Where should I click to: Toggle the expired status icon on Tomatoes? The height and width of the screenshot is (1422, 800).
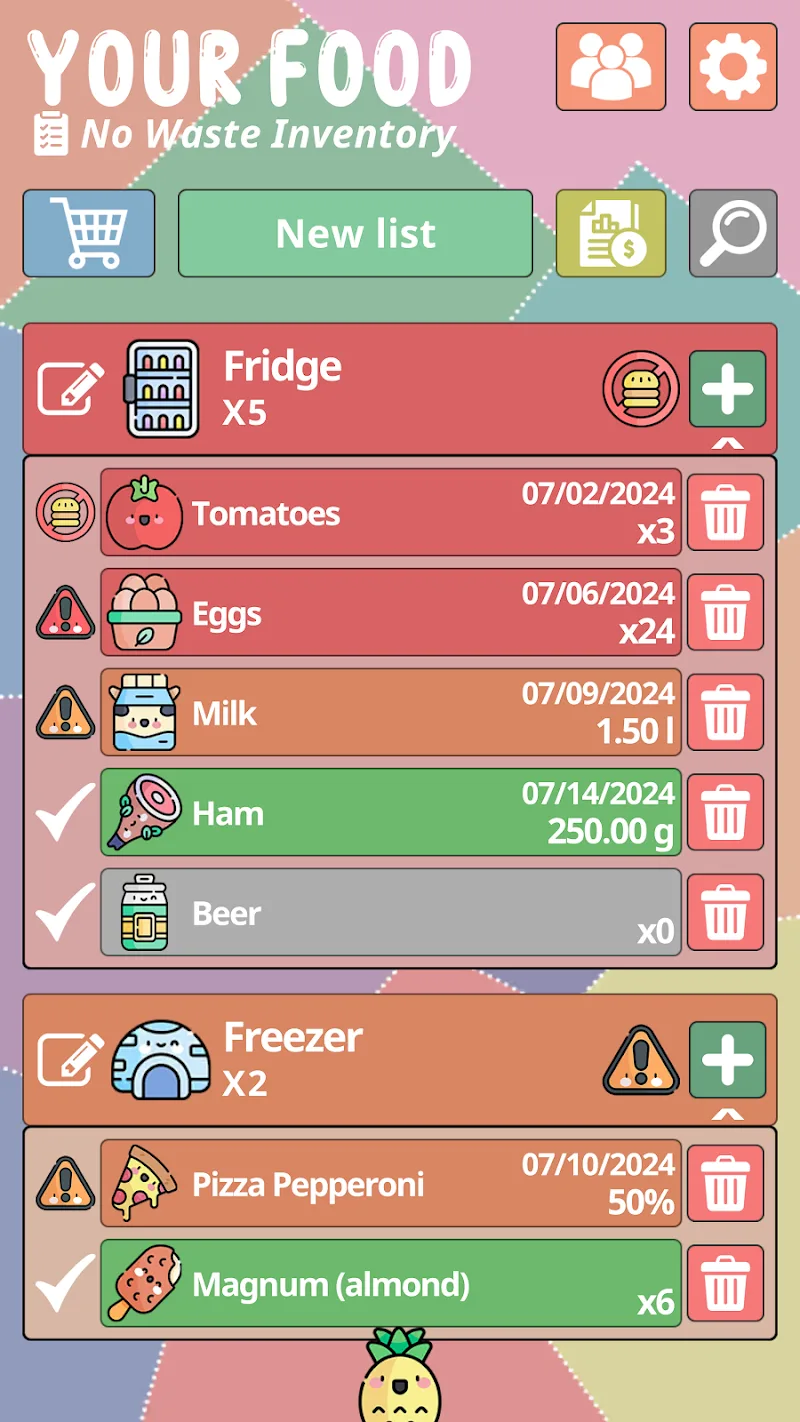tap(64, 513)
